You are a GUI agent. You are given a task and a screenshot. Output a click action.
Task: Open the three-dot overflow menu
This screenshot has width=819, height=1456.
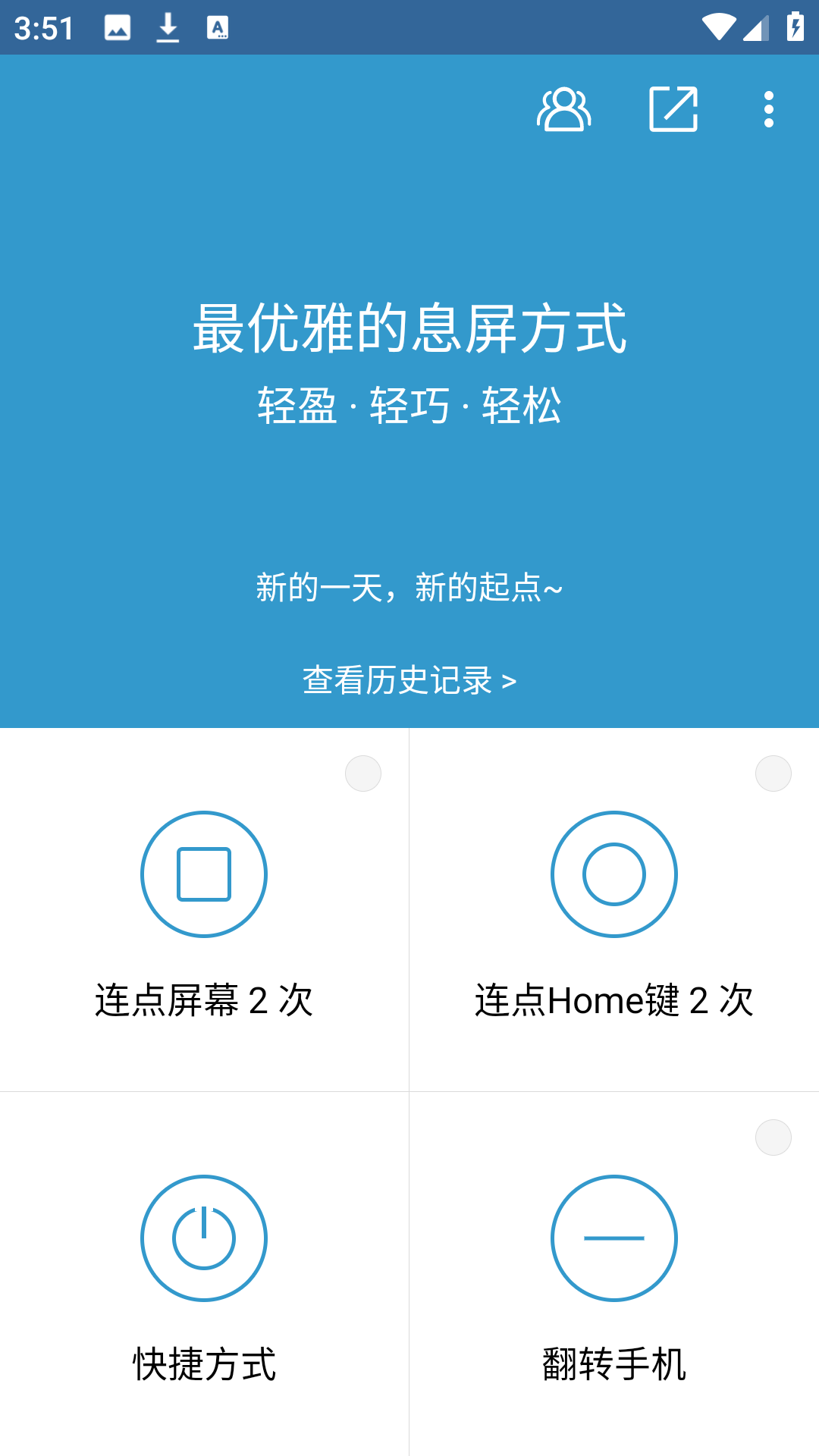[768, 110]
